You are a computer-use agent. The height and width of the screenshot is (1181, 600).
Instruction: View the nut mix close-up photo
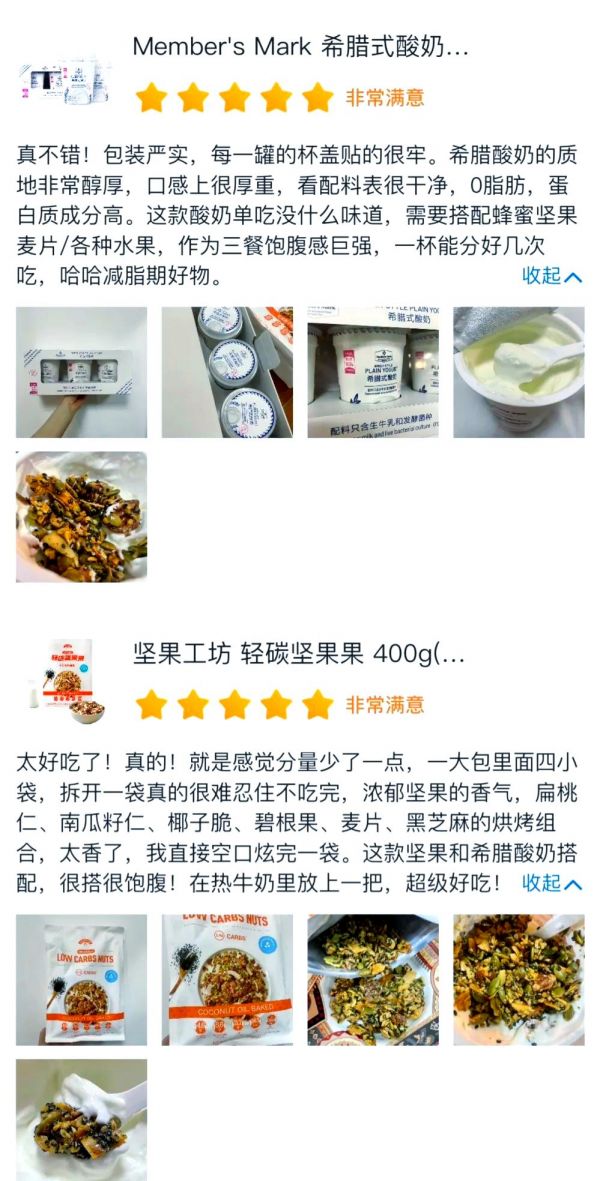click(519, 980)
